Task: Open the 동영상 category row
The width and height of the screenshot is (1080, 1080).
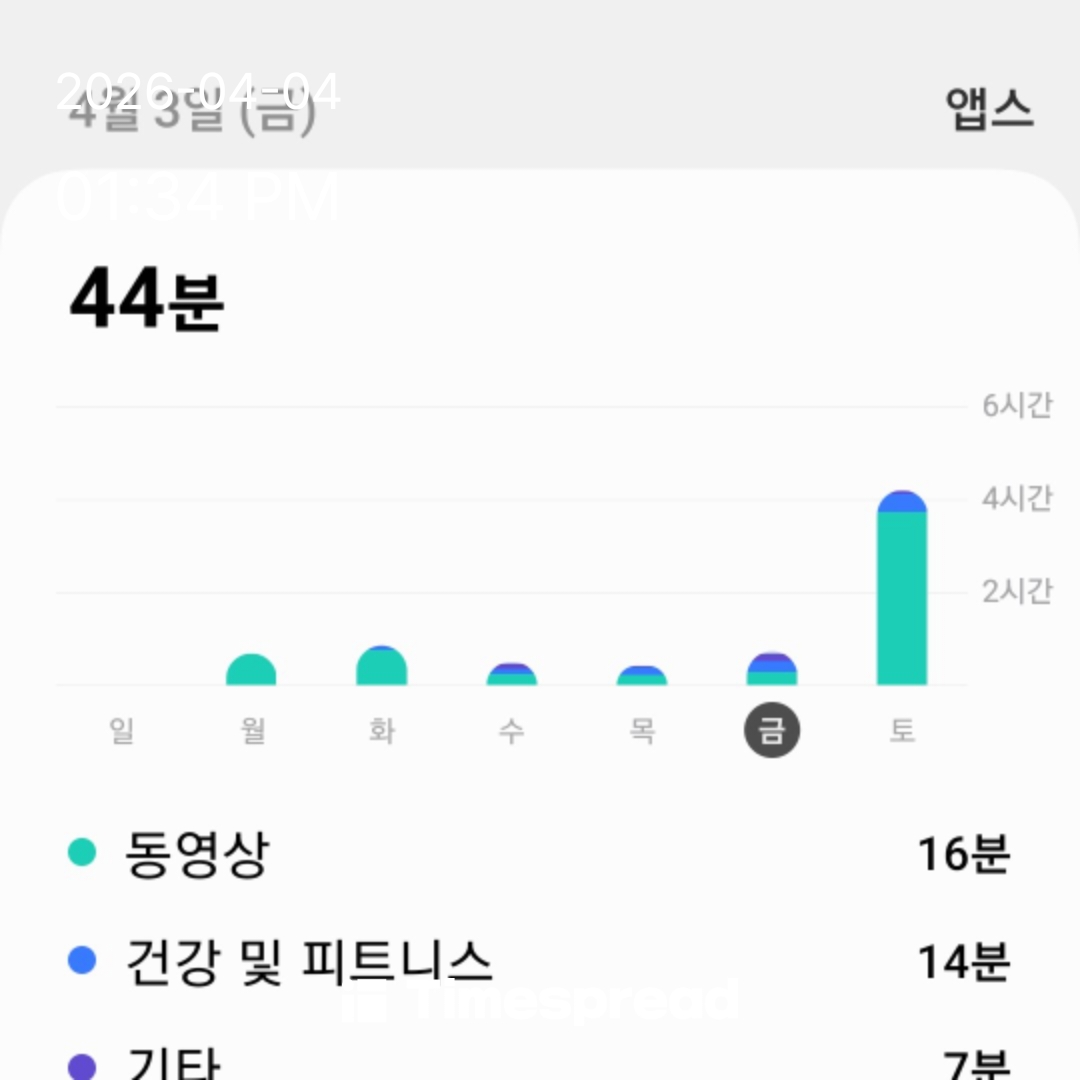Action: tap(540, 854)
